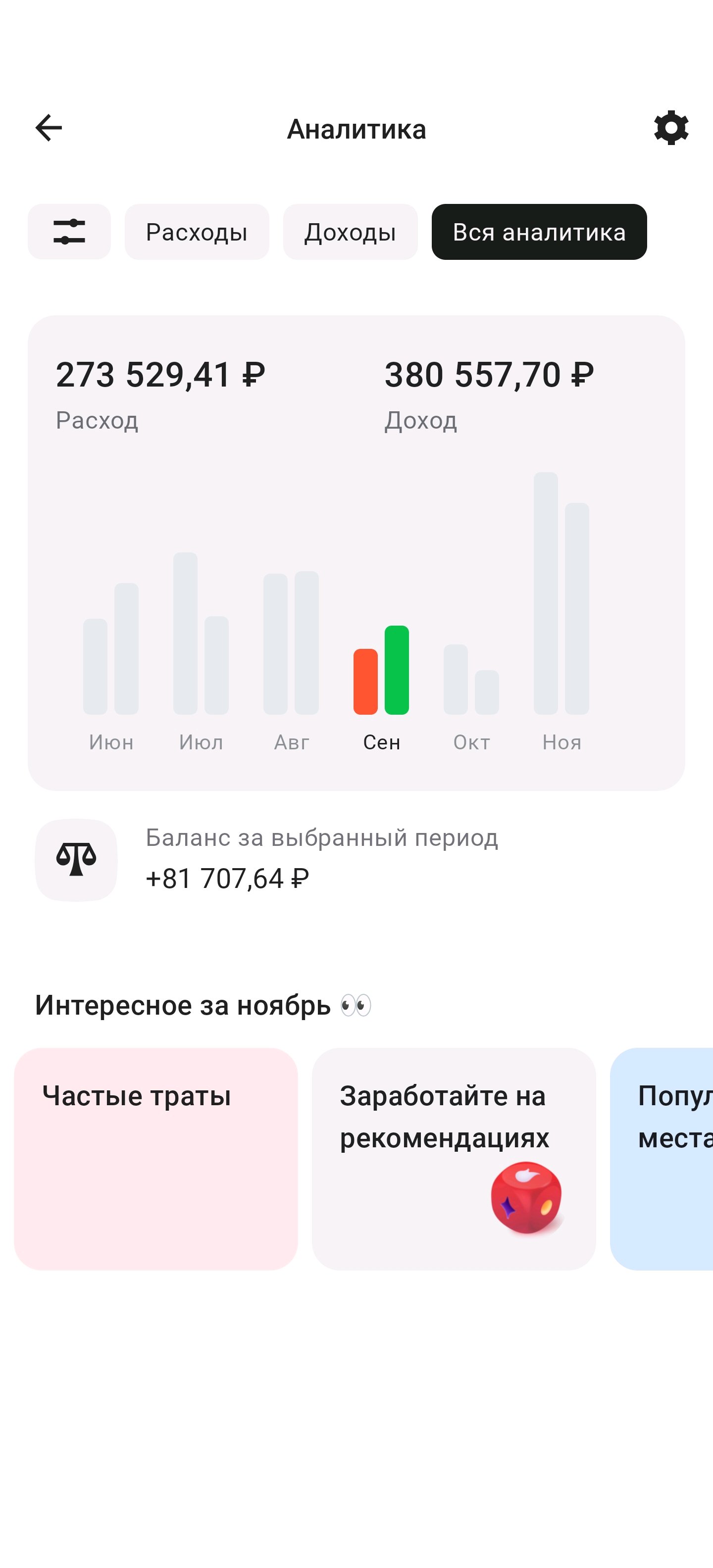Image resolution: width=713 pixels, height=1568 pixels.
Task: Go back using the arrow icon
Action: point(49,128)
